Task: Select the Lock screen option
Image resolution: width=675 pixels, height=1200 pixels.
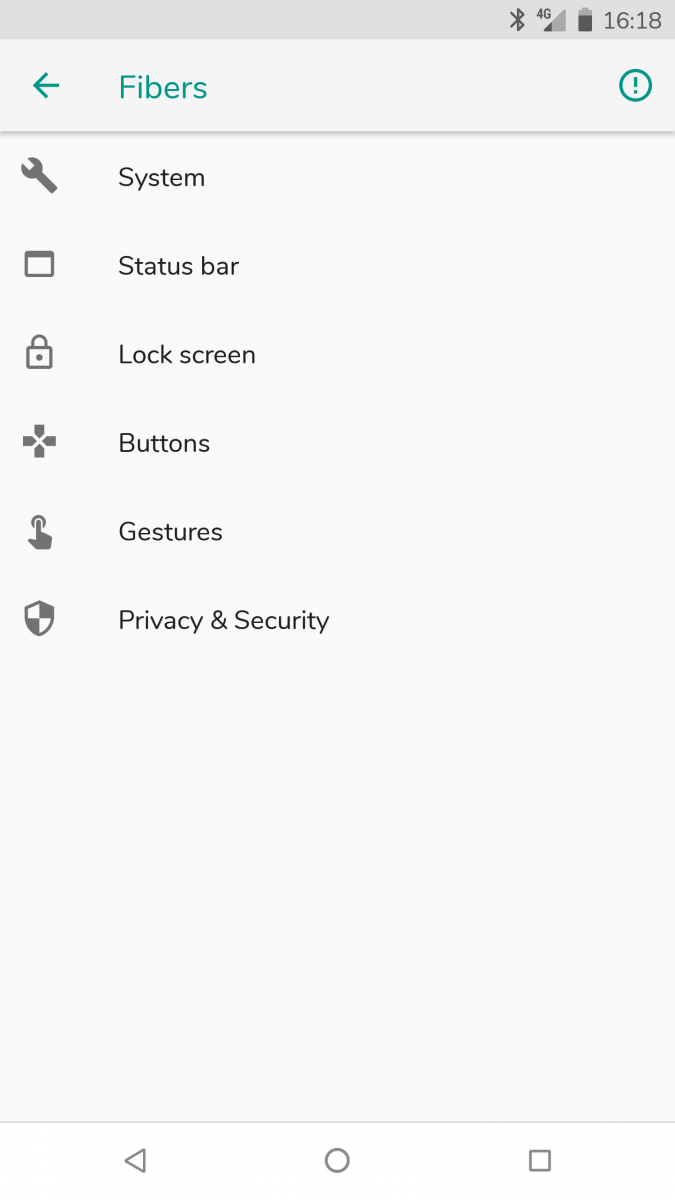Action: point(337,354)
